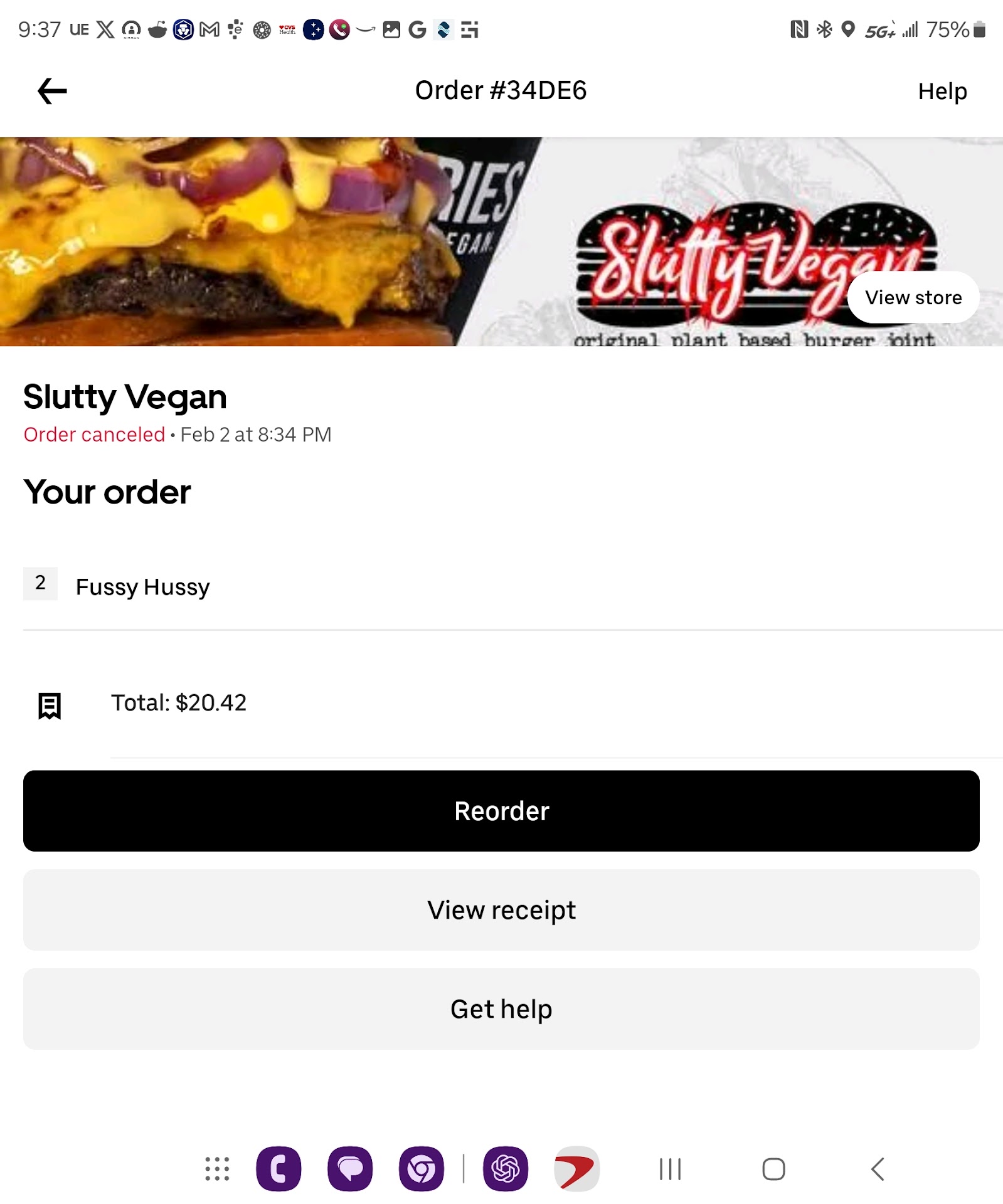Show recent apps from the navigation bar
Image resolution: width=1003 pixels, height=1204 pixels.
click(x=670, y=1169)
